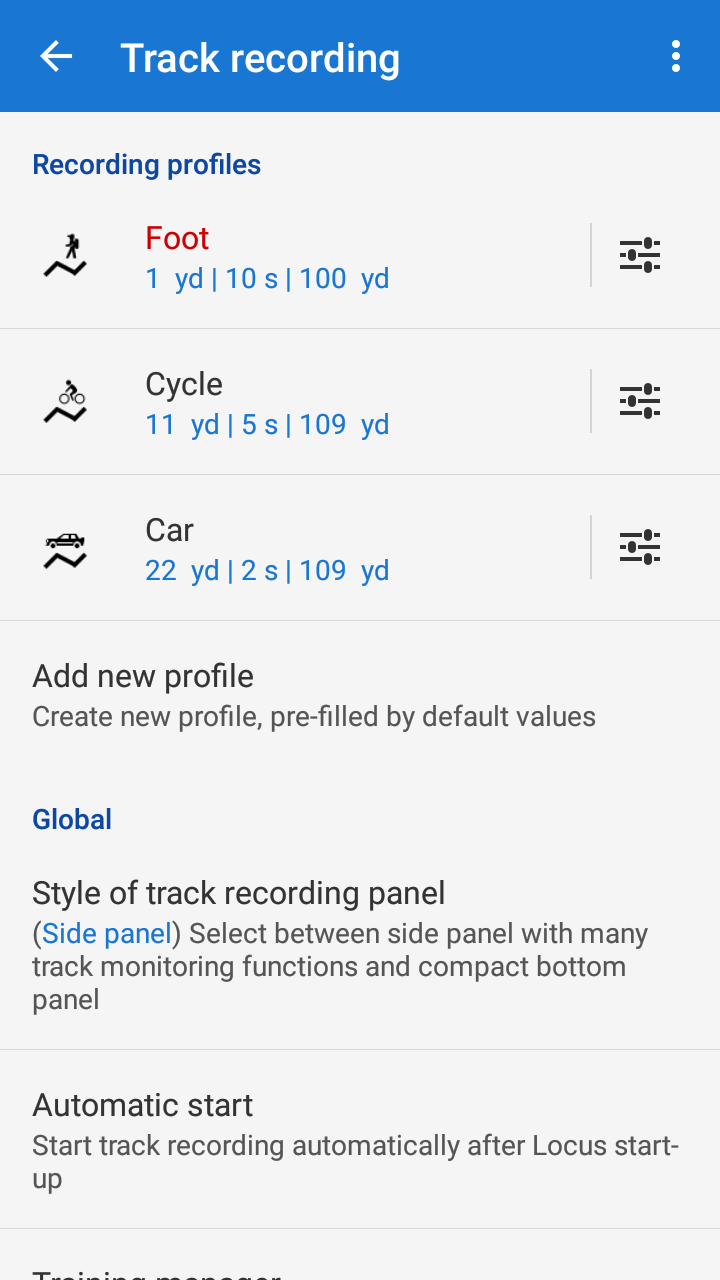720x1280 pixels.
Task: Open the Automatic start setting
Action: 355,1139
